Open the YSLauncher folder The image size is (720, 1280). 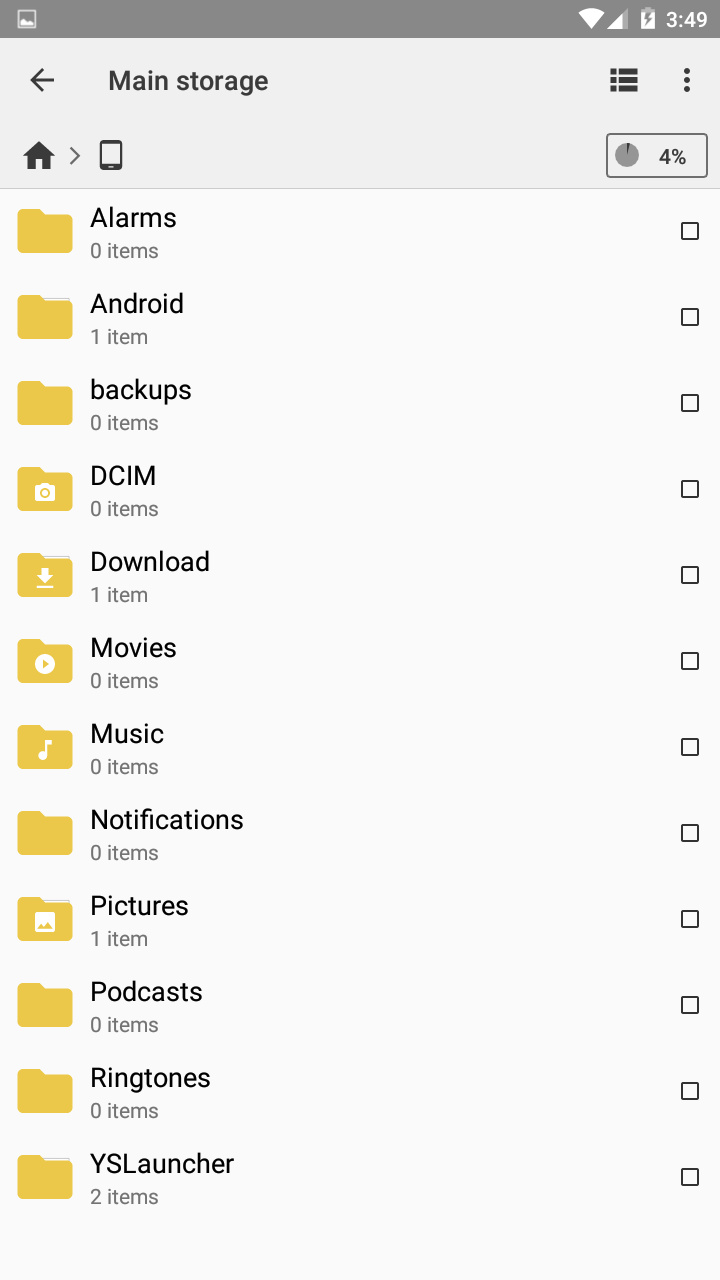[x=162, y=1178]
